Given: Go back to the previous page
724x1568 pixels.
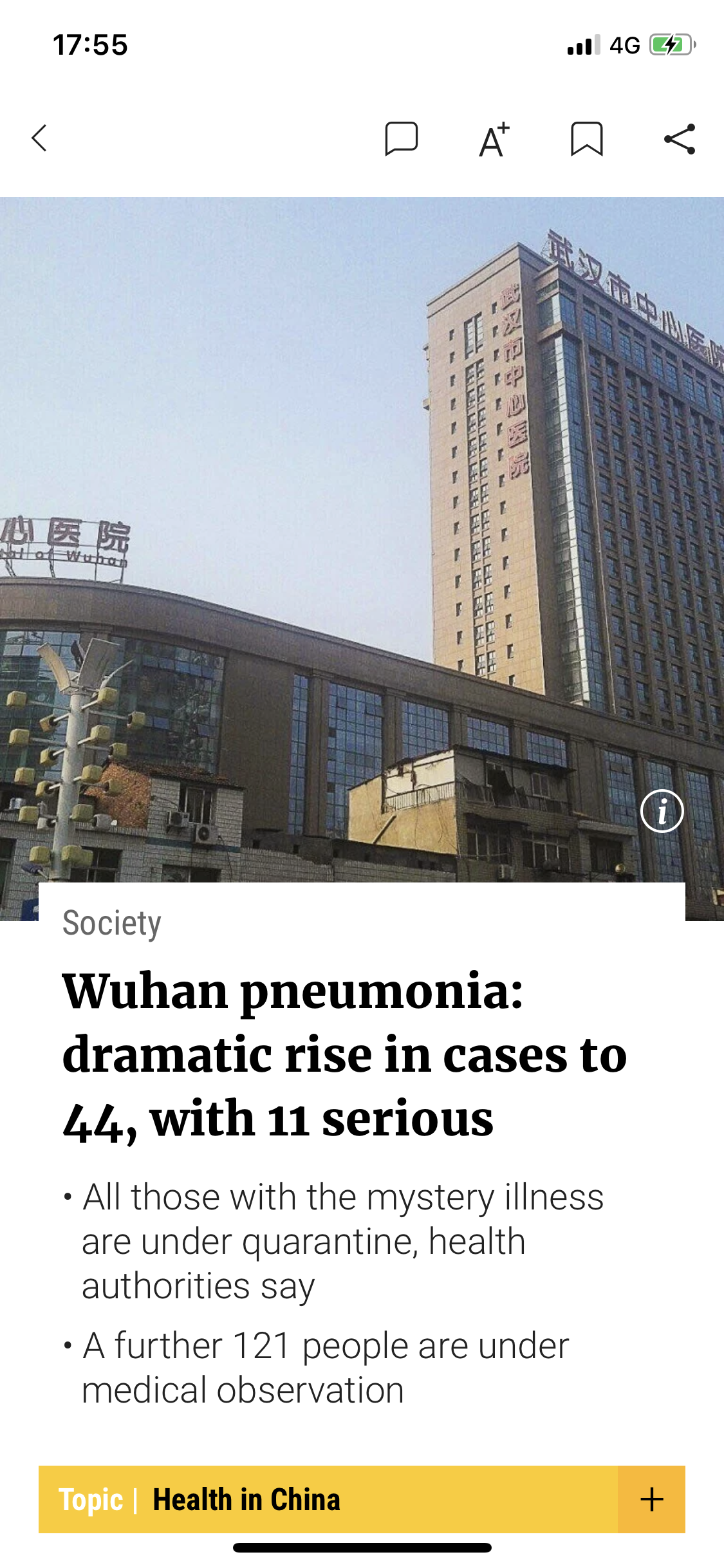Looking at the screenshot, I should point(40,138).
